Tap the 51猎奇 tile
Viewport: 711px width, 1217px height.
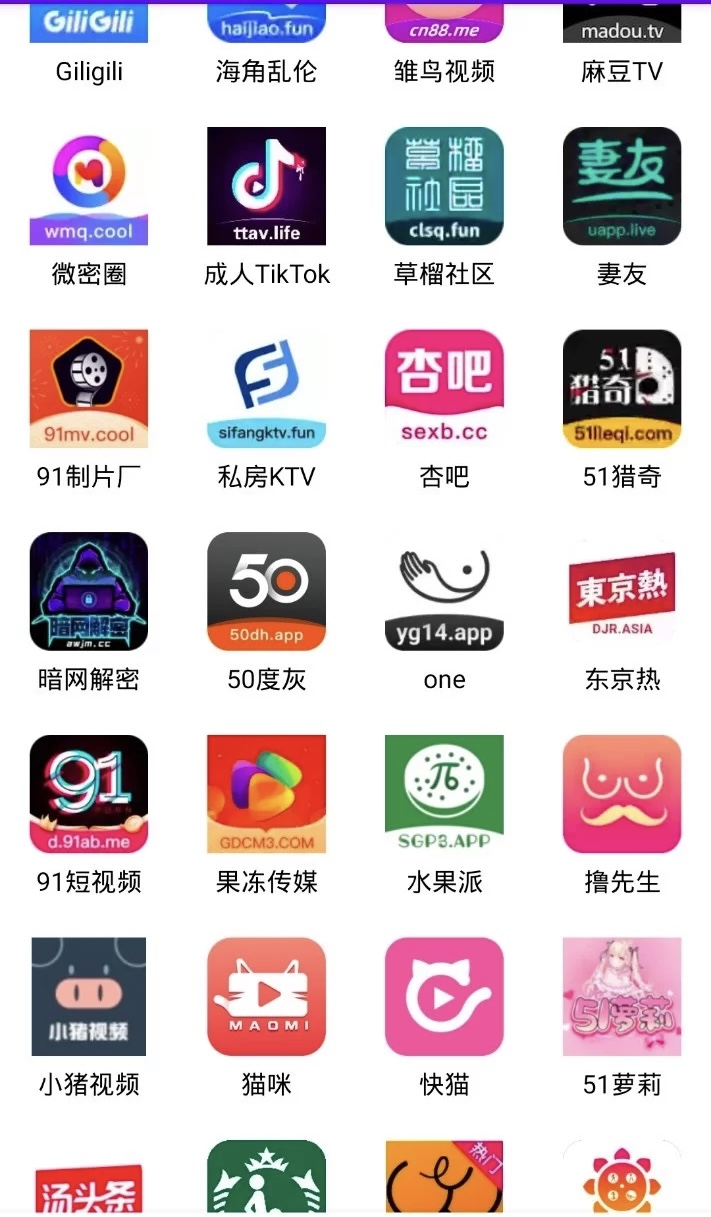622,389
